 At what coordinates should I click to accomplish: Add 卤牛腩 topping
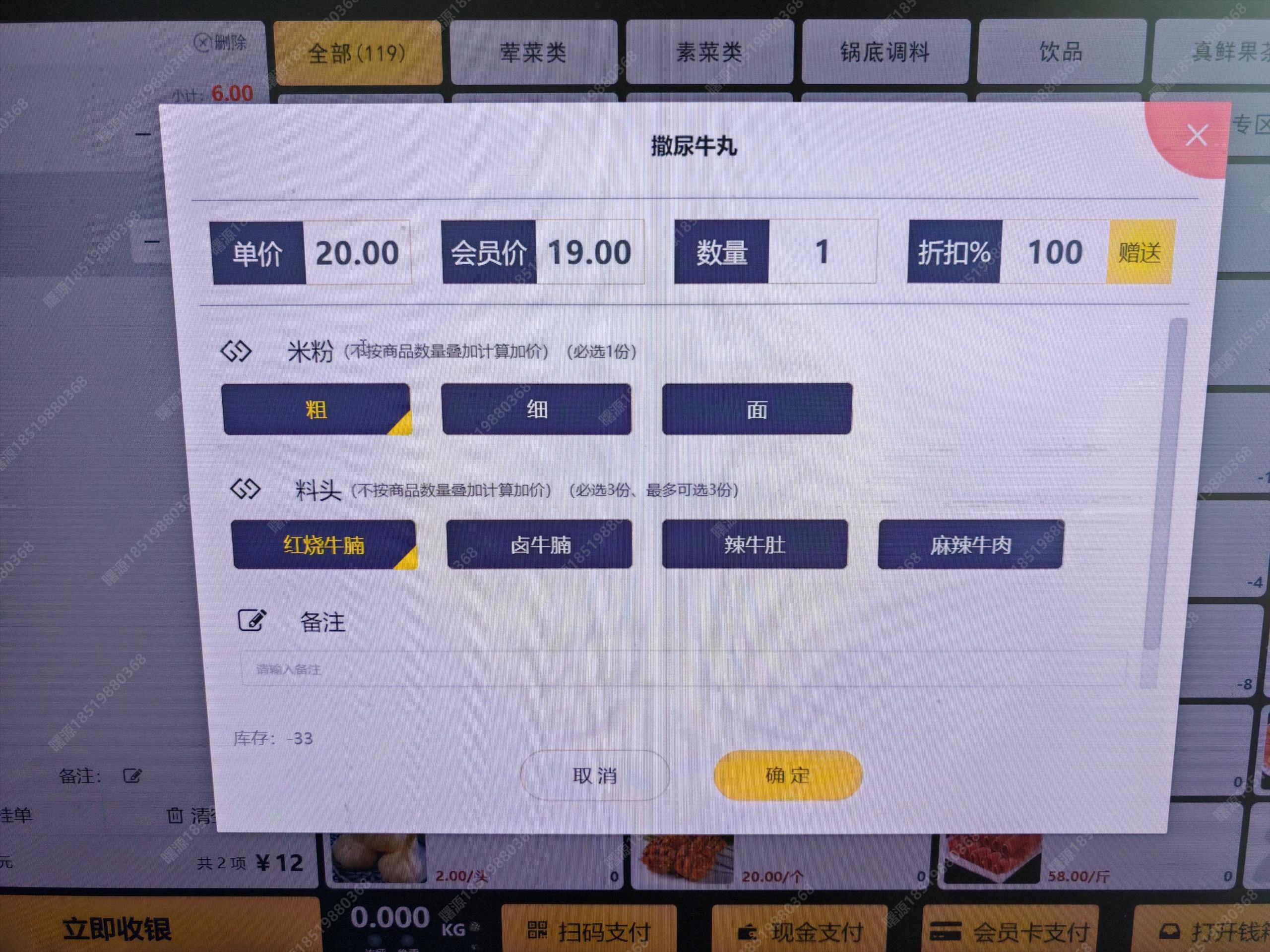coord(540,544)
